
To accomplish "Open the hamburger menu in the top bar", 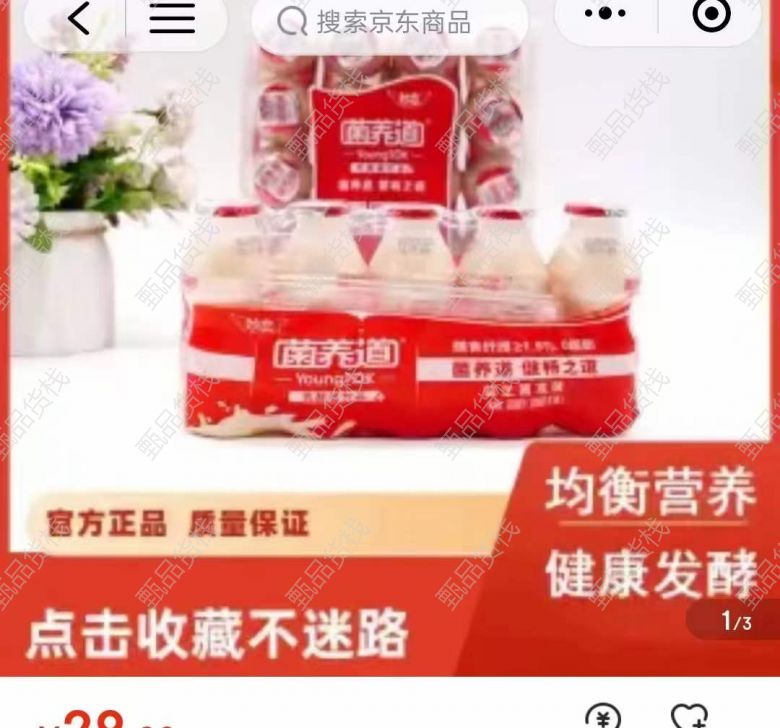I will click(172, 18).
